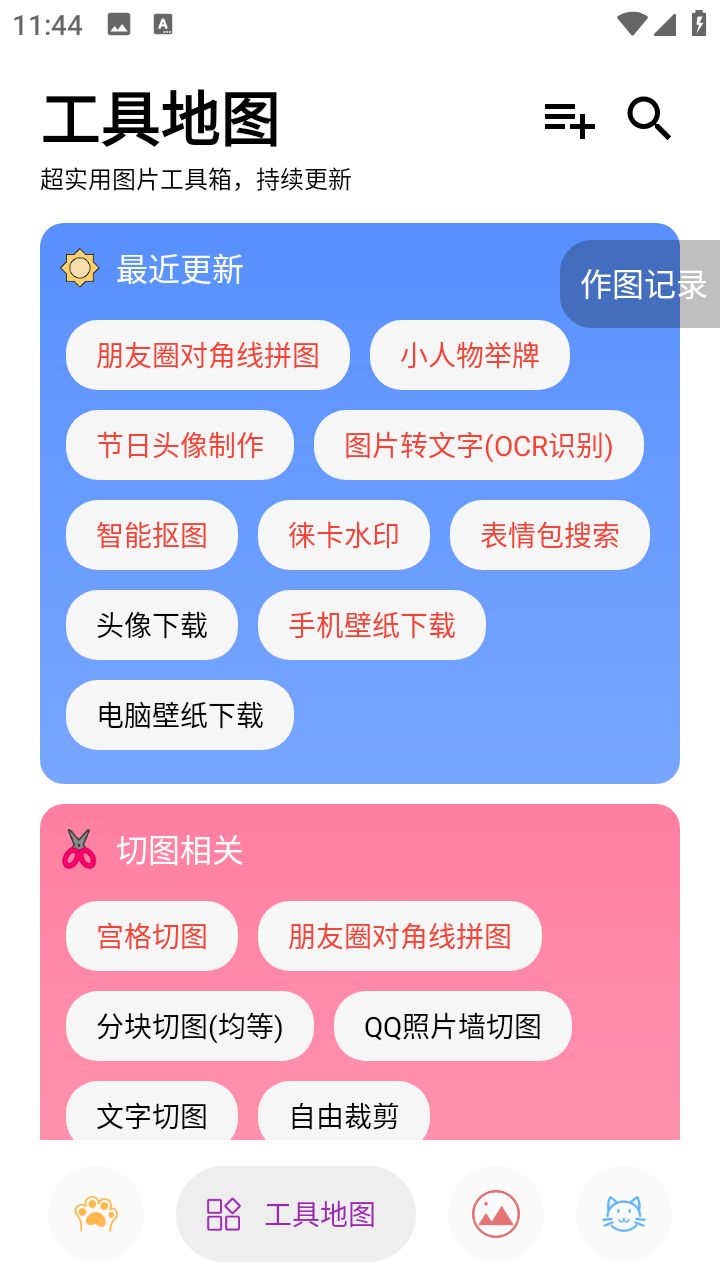Open the search magnifier icon
Viewport: 720px width, 1280px height.
coord(649,119)
